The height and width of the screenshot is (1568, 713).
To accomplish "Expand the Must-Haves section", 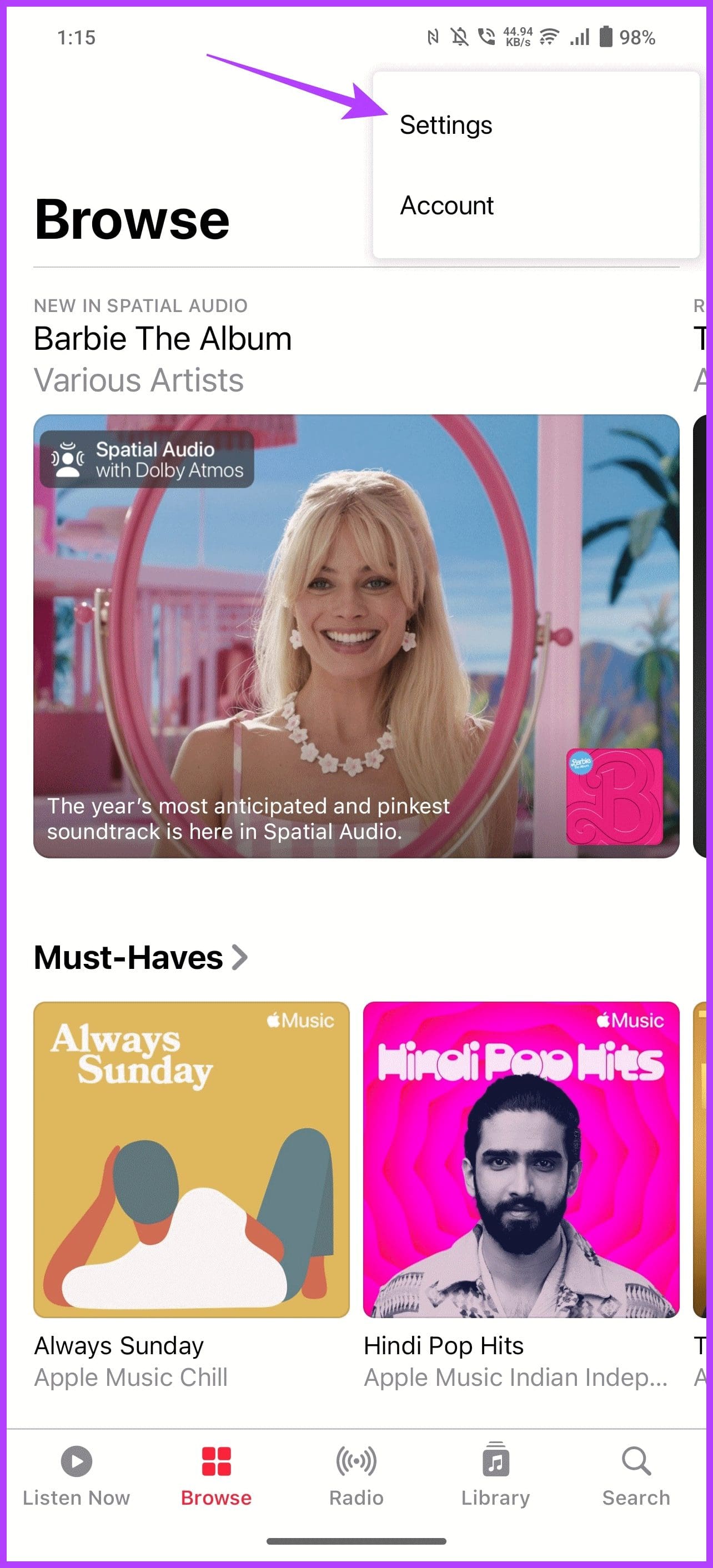I will pos(140,957).
